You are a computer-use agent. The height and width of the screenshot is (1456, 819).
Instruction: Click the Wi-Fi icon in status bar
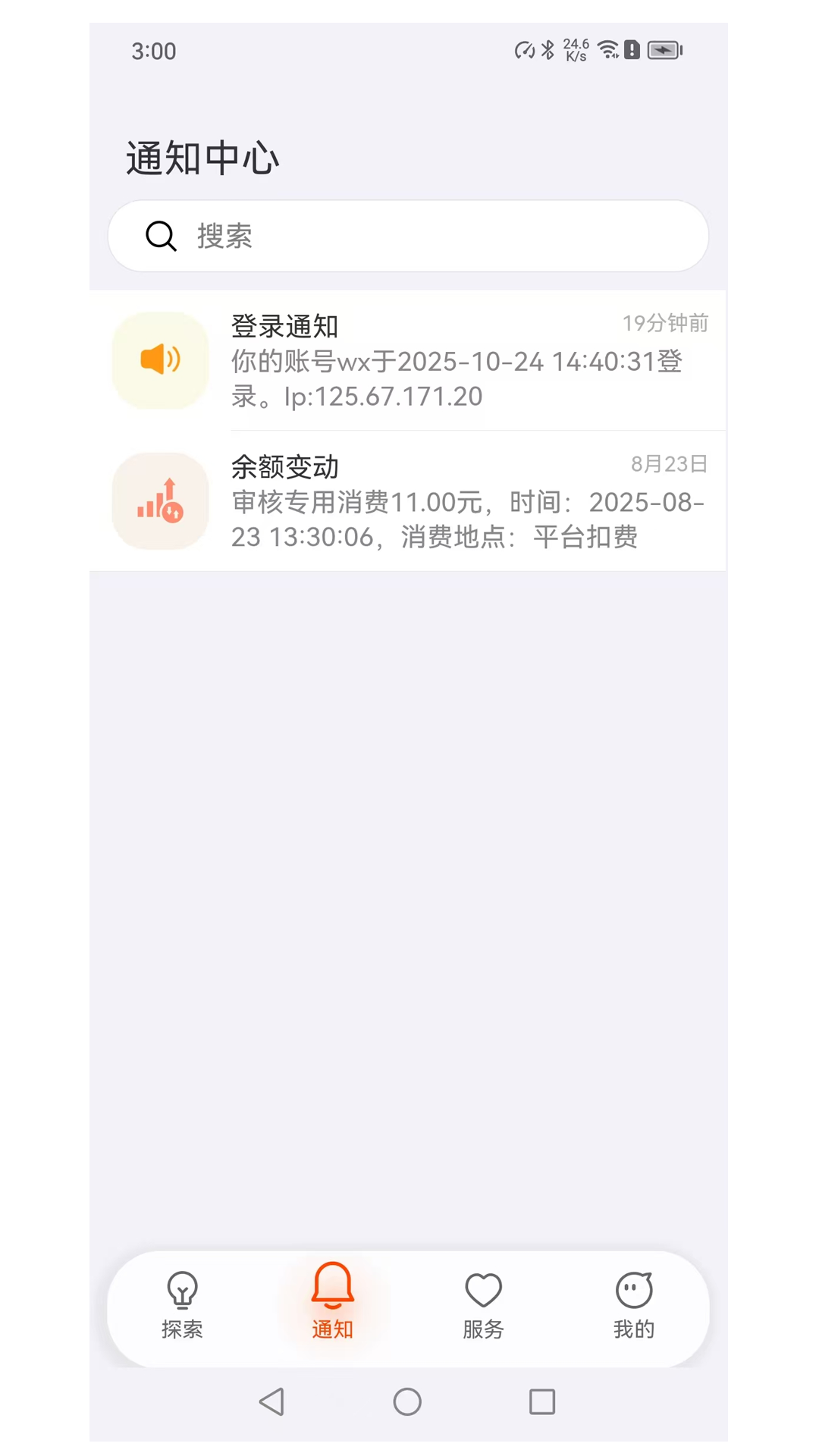click(607, 49)
